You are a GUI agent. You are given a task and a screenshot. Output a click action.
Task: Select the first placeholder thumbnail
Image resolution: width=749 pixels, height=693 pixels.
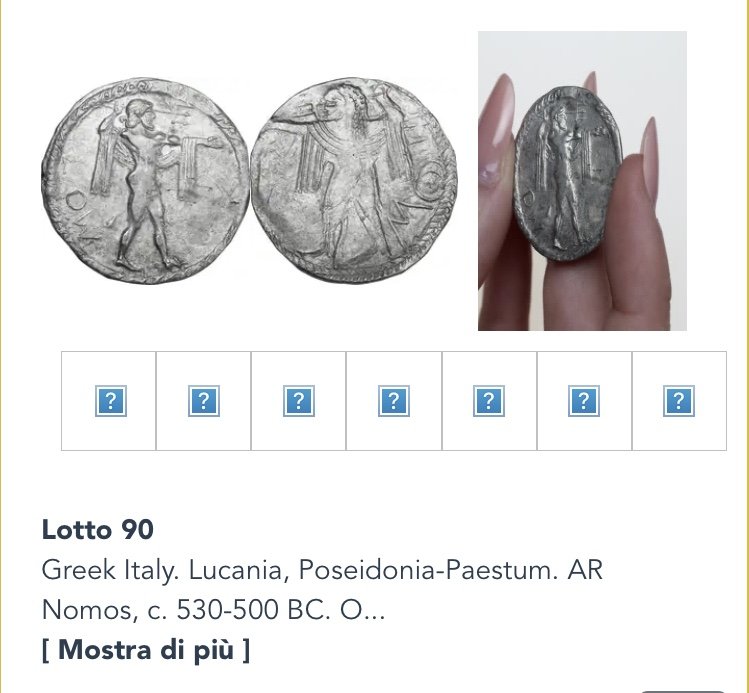[x=109, y=401]
